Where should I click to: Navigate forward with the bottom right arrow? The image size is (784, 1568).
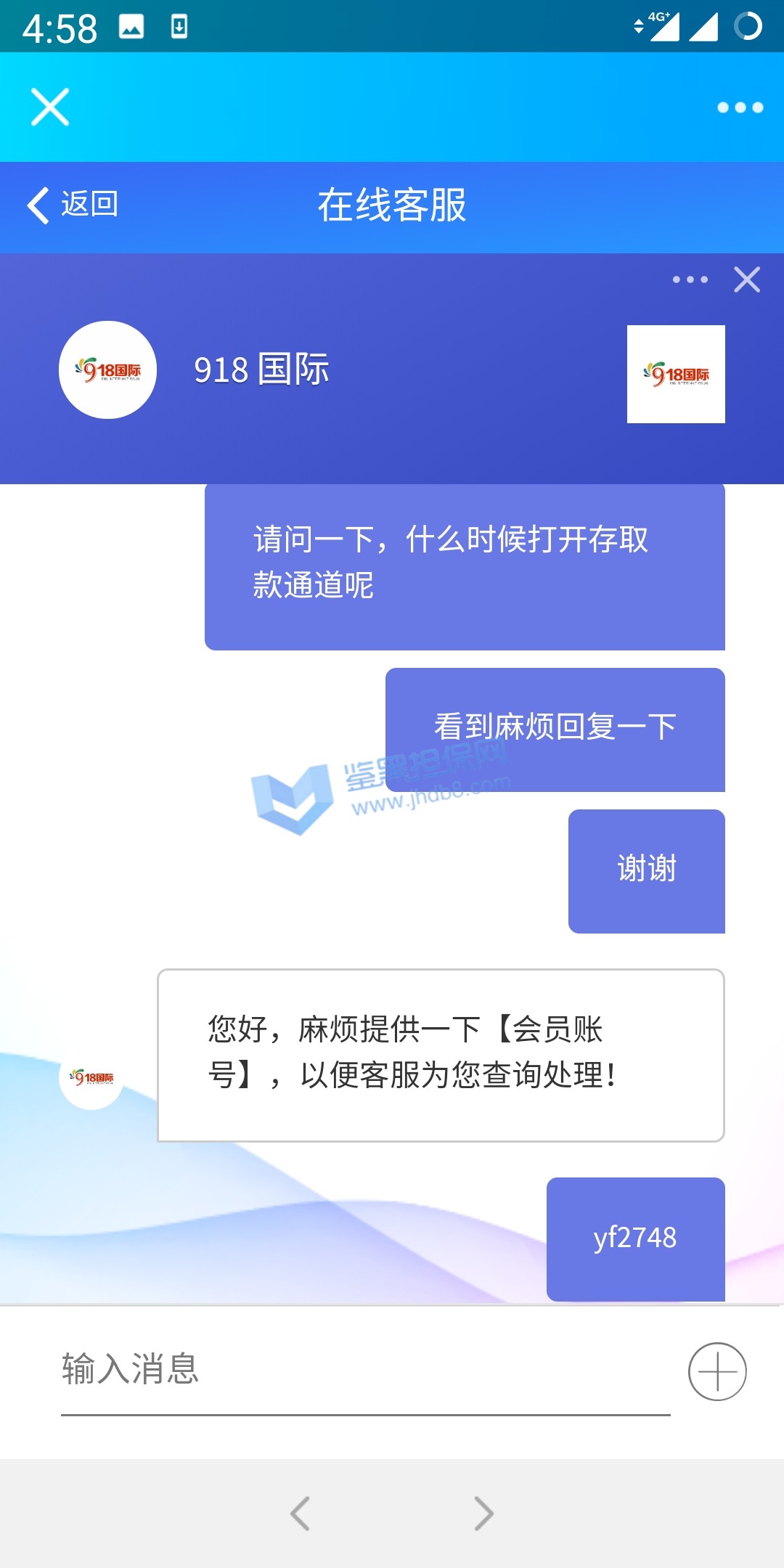(x=483, y=1514)
